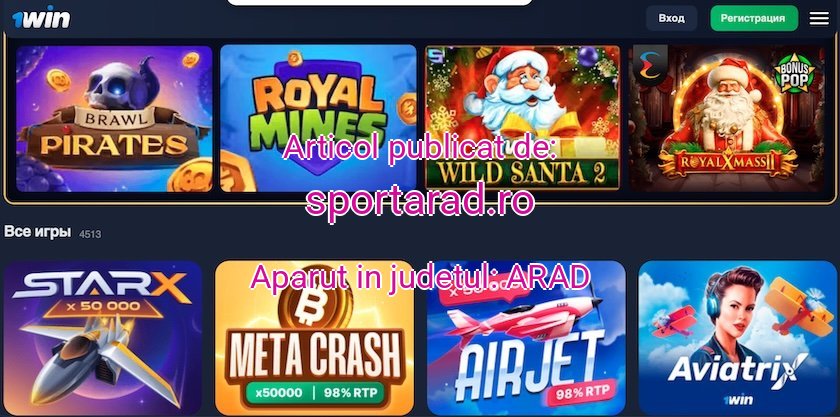Image resolution: width=840 pixels, height=417 pixels.
Task: Launch the AirJet game
Action: 526,338
